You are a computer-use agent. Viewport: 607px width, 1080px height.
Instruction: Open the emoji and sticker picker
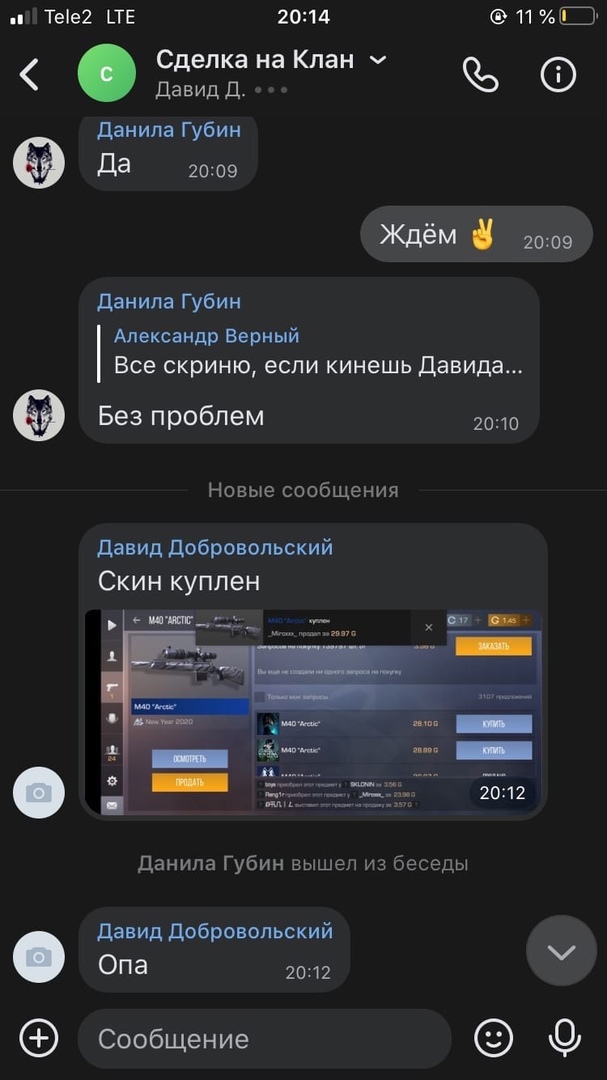[493, 1038]
